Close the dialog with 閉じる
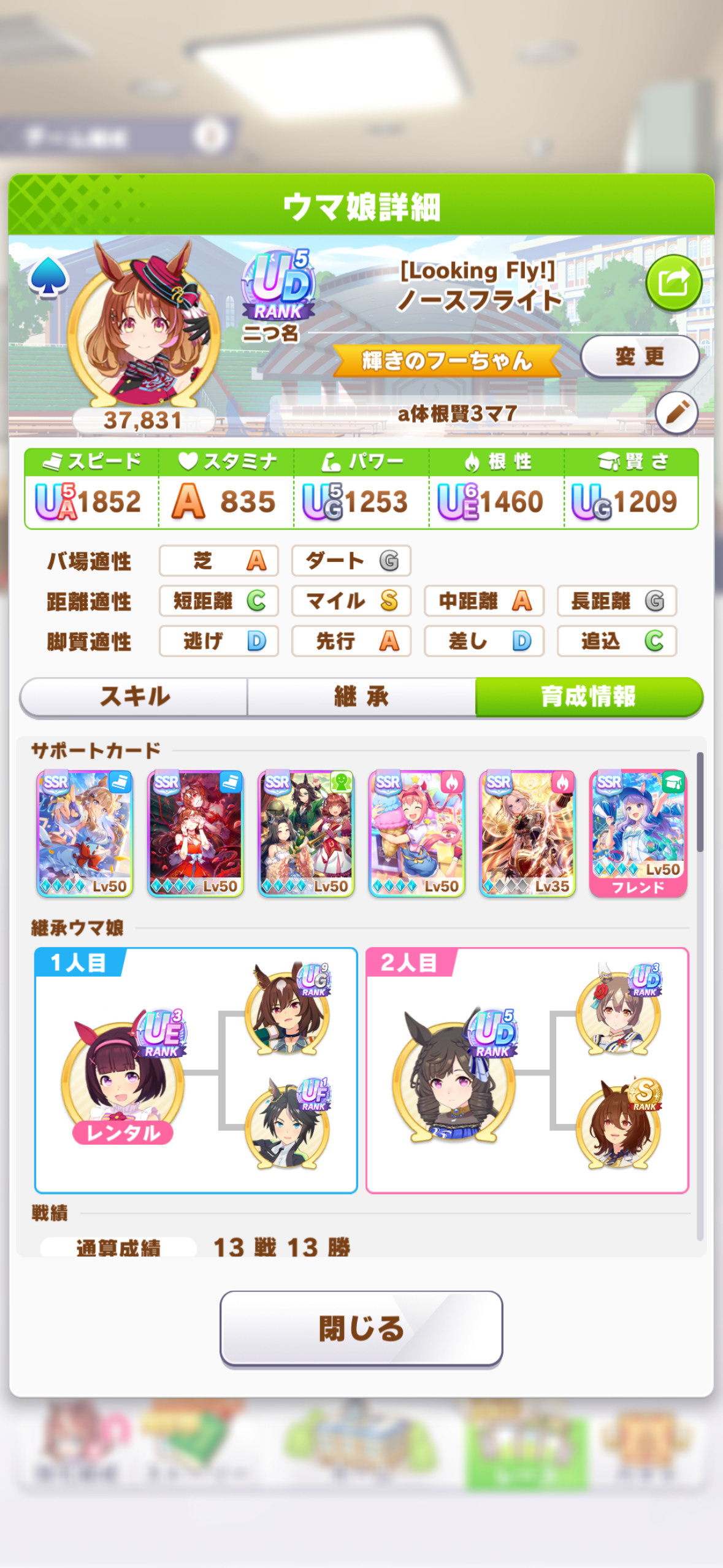The image size is (723, 1568). 361,1329
